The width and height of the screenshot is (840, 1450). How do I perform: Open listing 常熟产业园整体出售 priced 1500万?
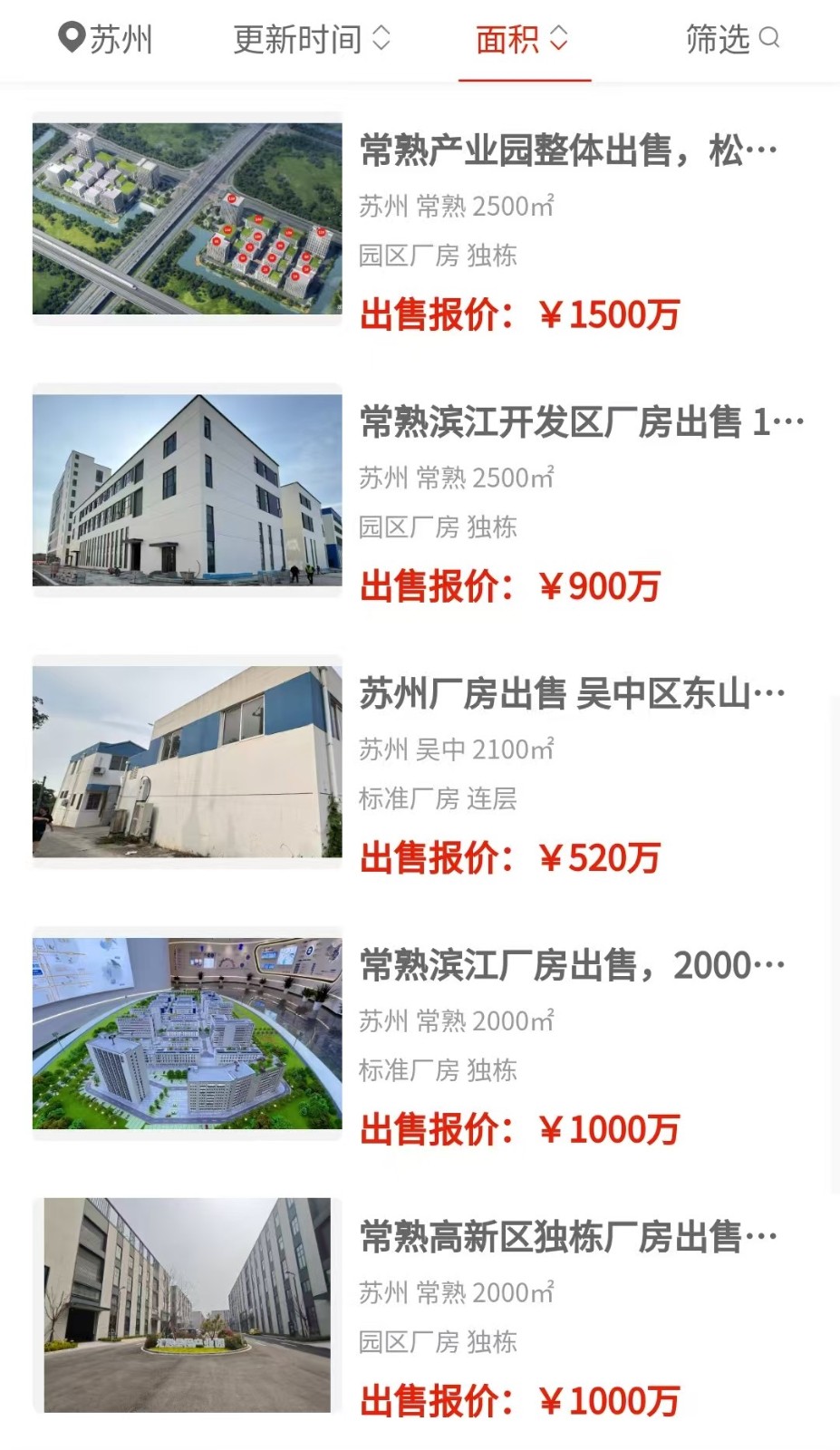[420, 218]
